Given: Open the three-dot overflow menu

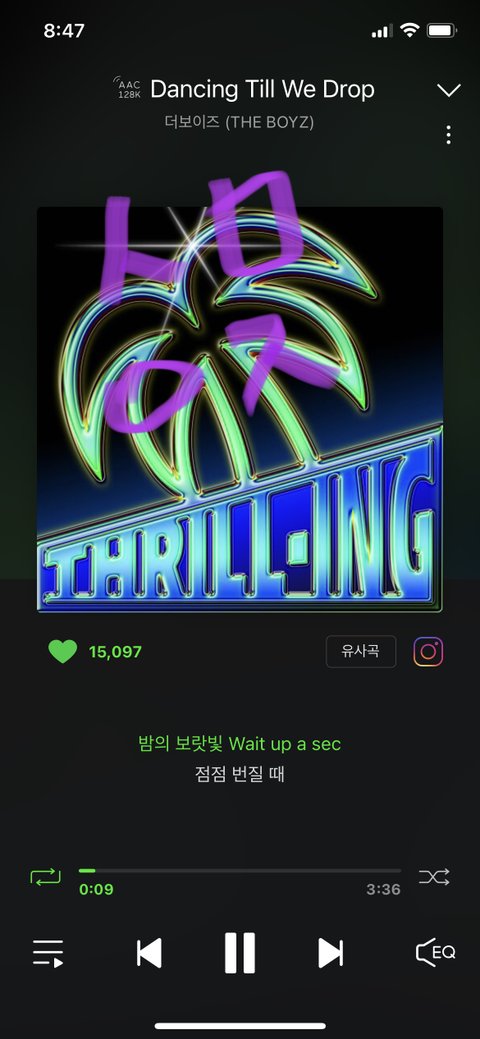Looking at the screenshot, I should [x=449, y=135].
